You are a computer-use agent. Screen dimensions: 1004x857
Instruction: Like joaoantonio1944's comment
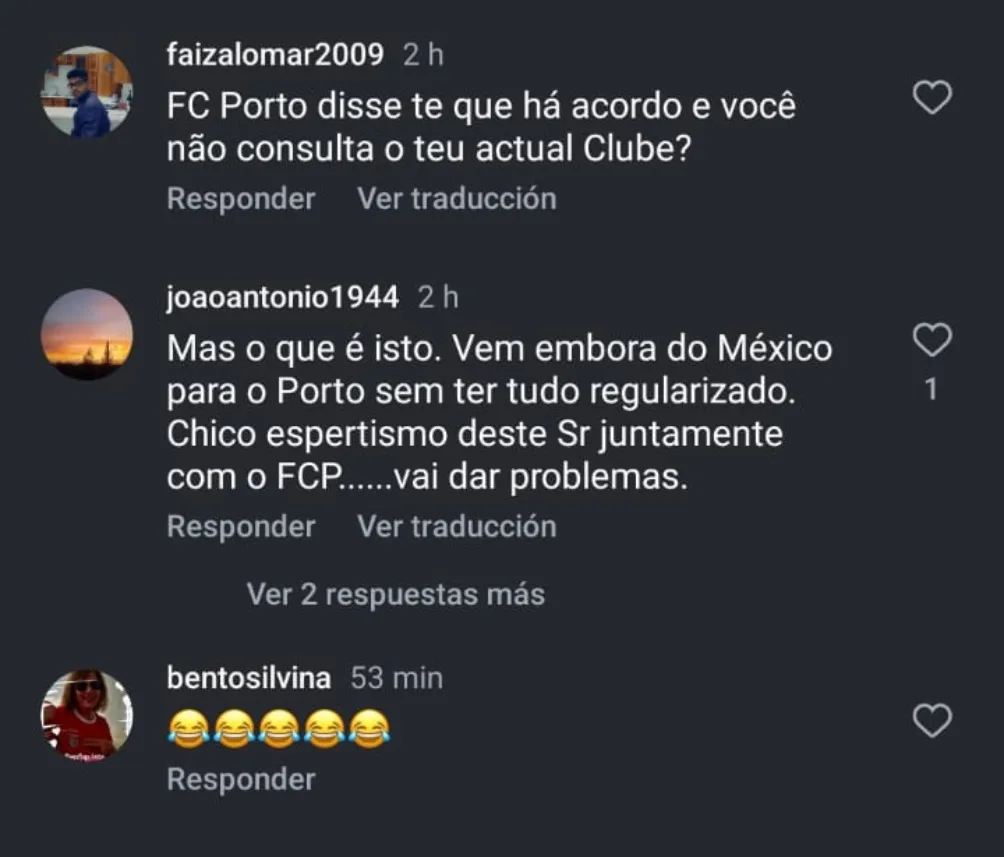coord(932,342)
